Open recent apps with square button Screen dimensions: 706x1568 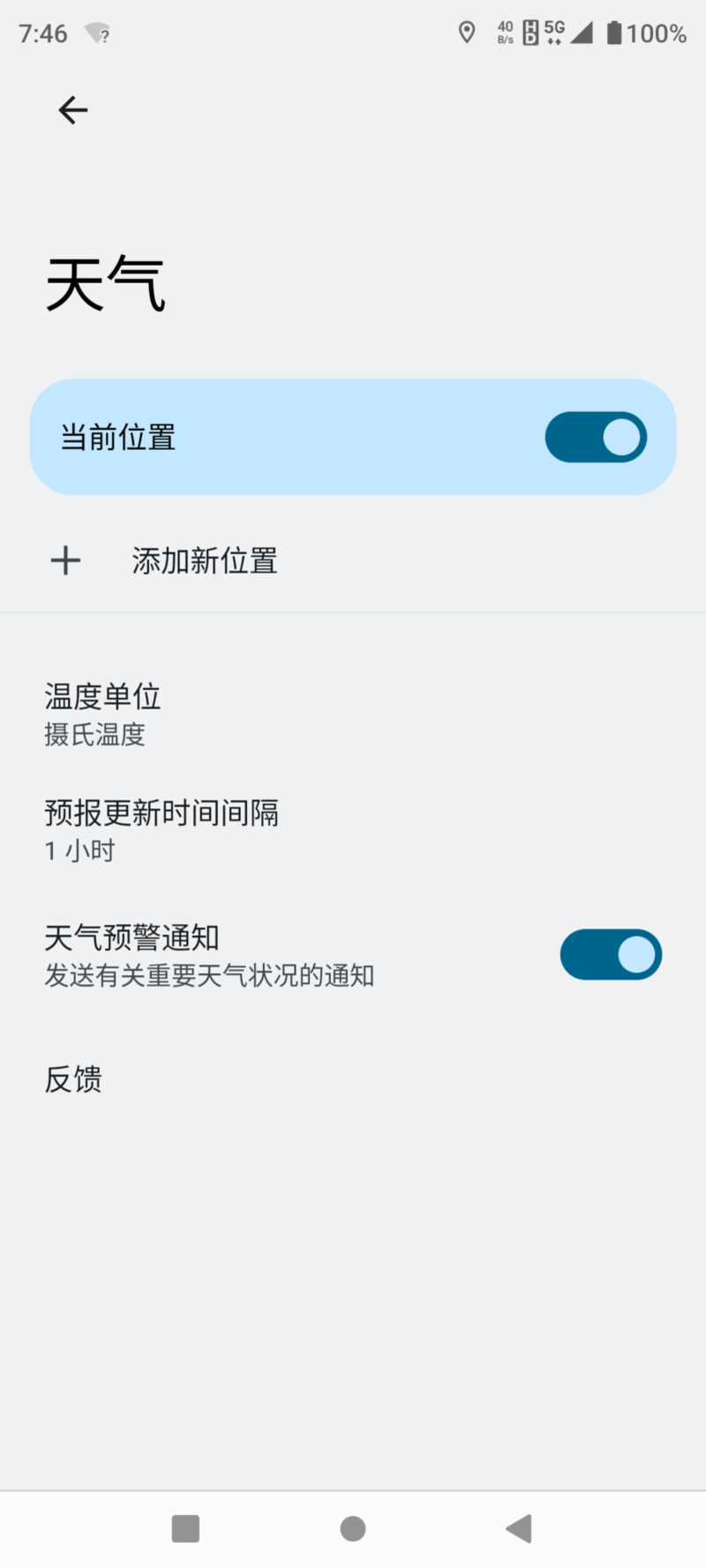point(185,1528)
